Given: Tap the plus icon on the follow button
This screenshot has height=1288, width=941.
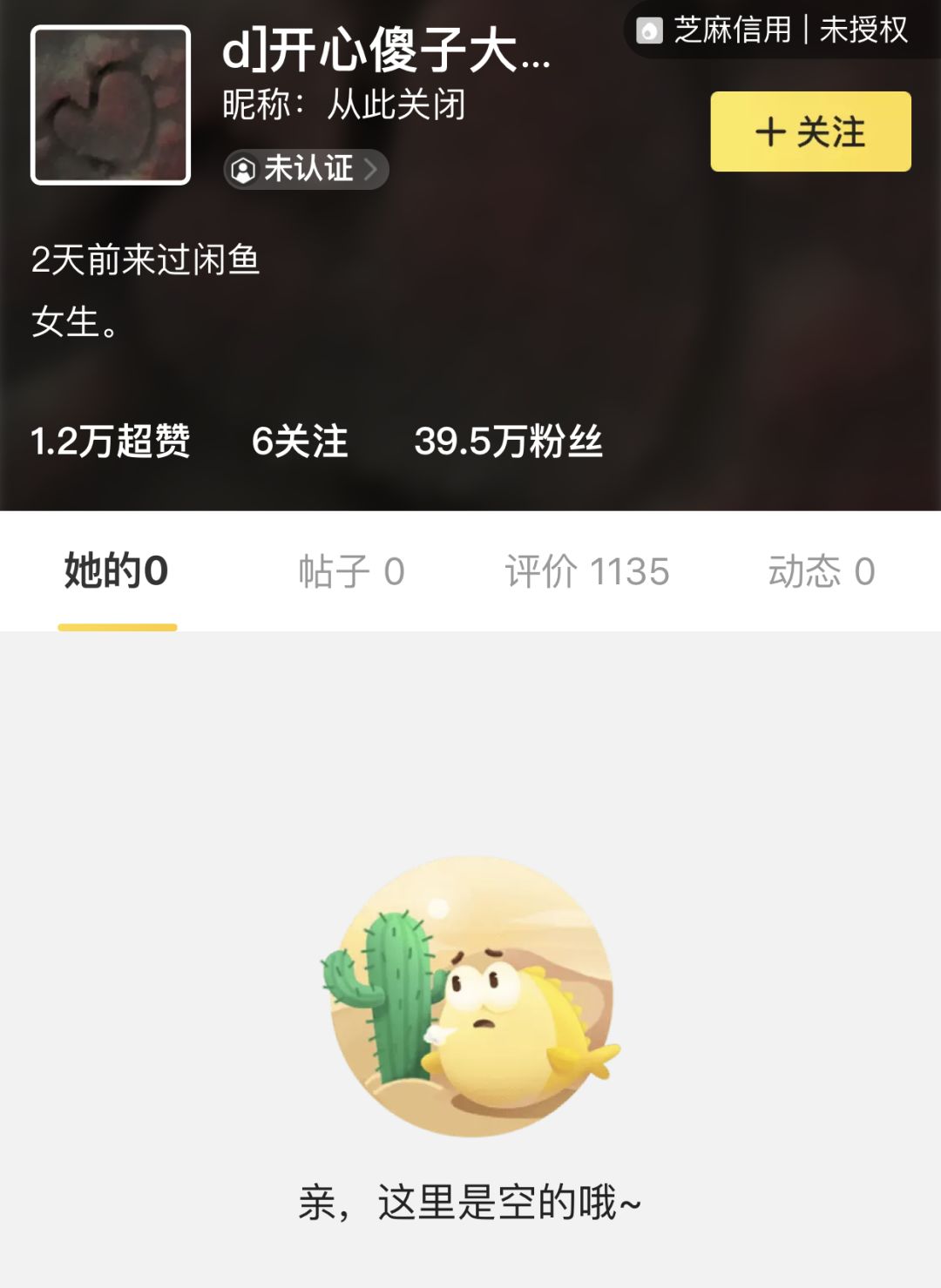Looking at the screenshot, I should click(x=770, y=131).
